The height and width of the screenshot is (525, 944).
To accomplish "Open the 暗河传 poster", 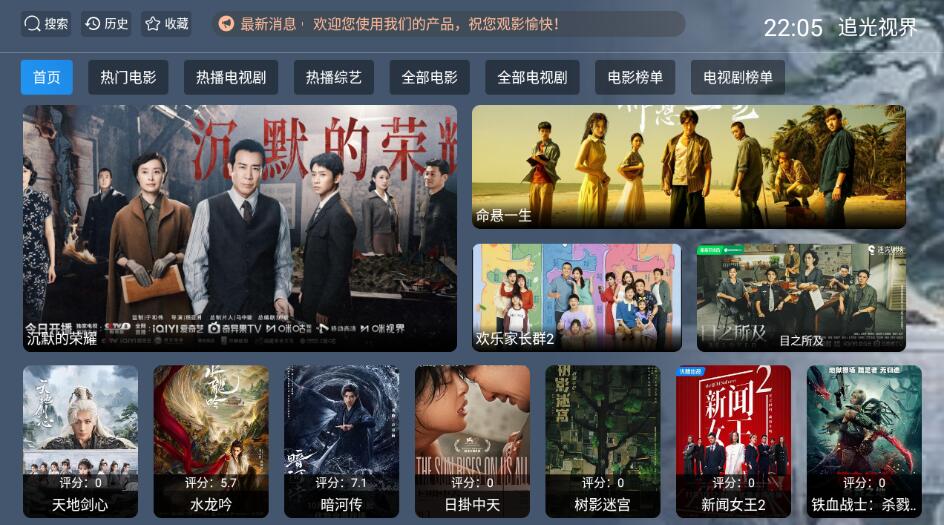I will pyautogui.click(x=341, y=440).
